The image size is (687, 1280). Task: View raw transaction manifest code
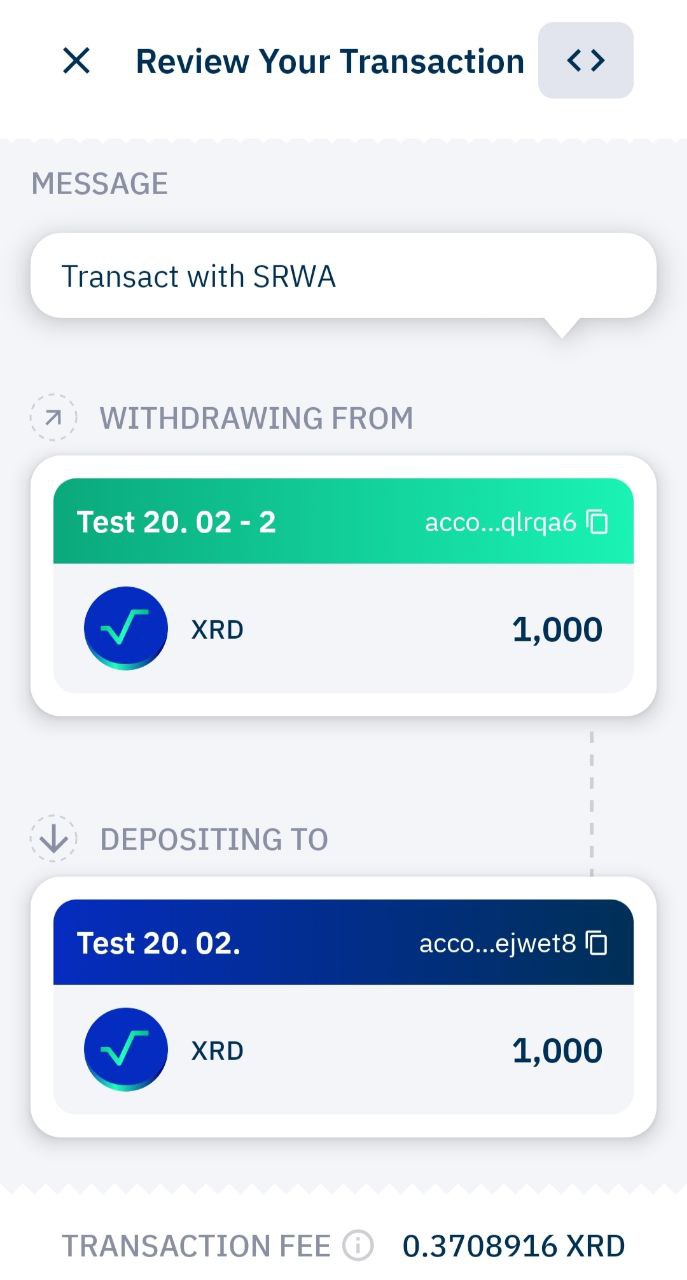click(585, 61)
